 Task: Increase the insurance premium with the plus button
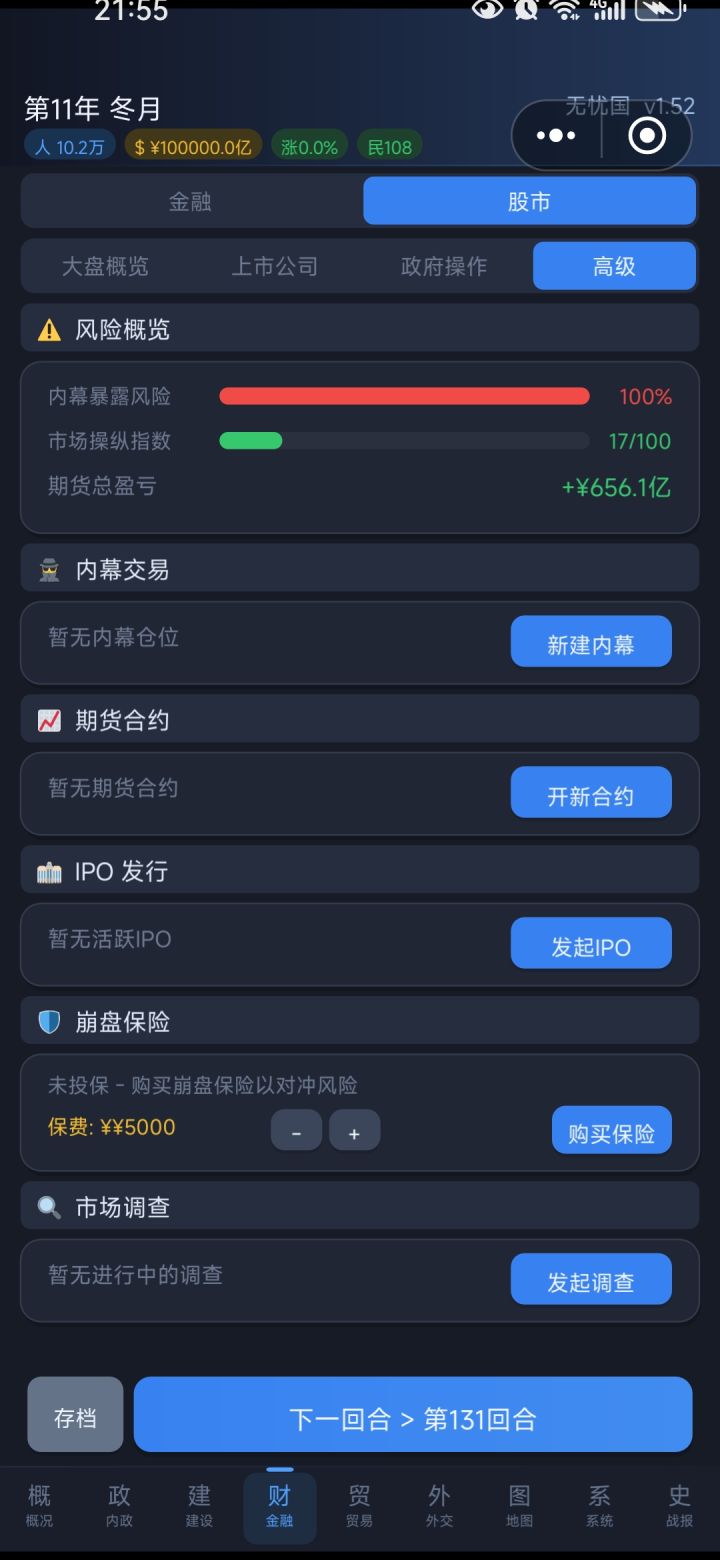click(355, 1130)
